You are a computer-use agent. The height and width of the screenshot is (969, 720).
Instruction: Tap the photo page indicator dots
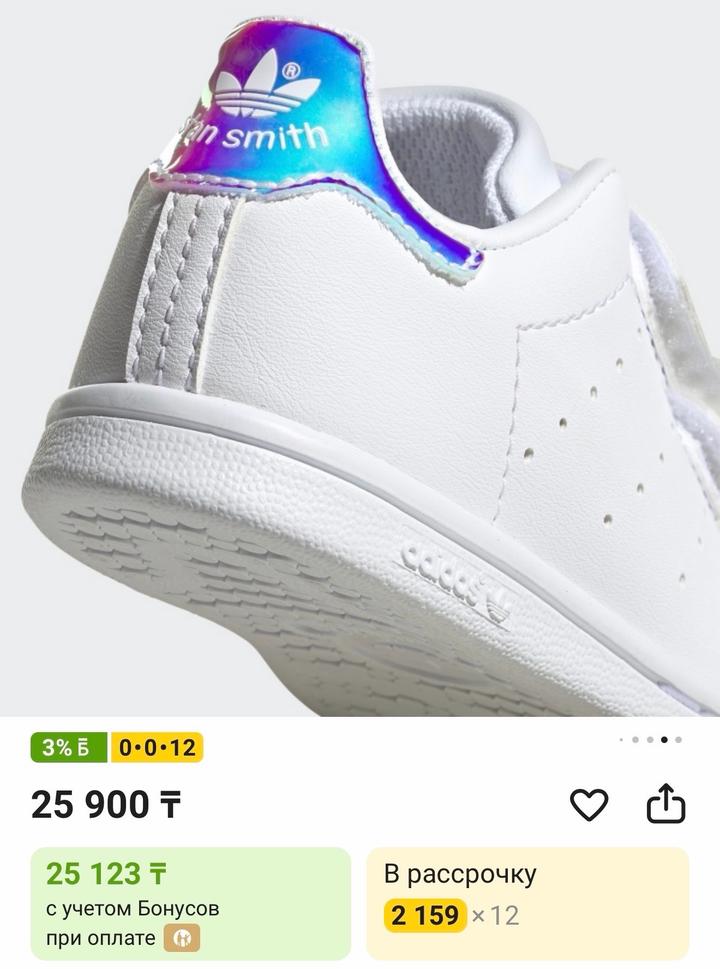[650, 740]
